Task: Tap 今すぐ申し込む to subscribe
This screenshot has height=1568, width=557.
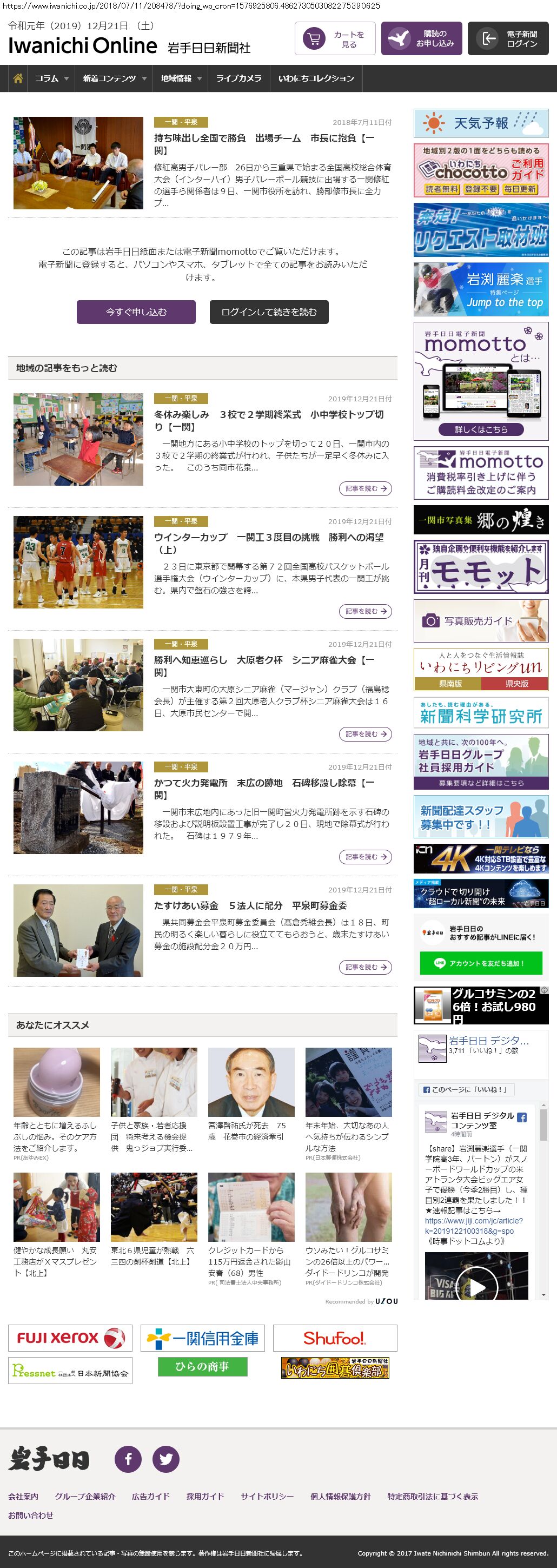Action: click(136, 312)
